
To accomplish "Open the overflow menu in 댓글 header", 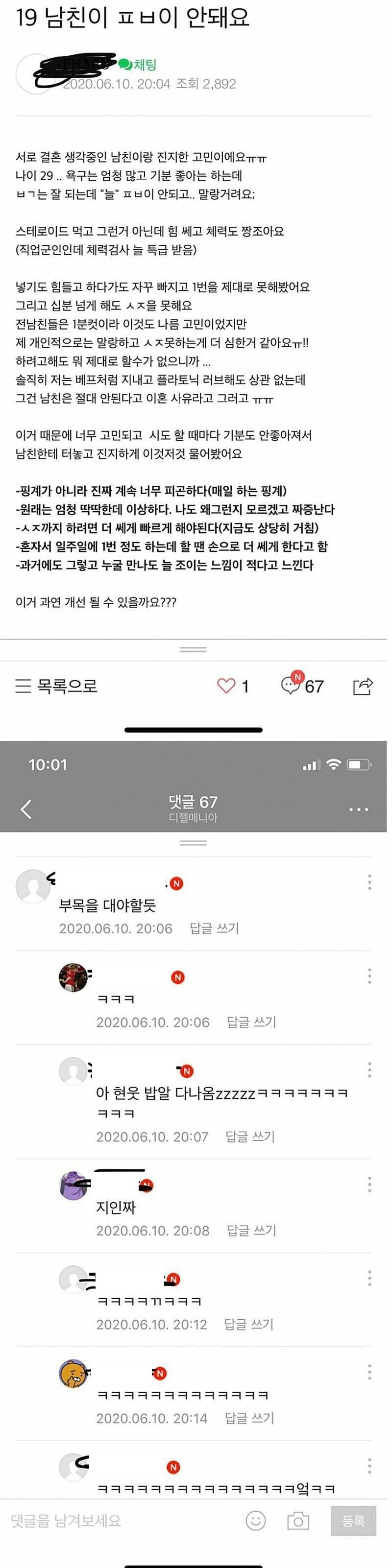I will point(359,809).
